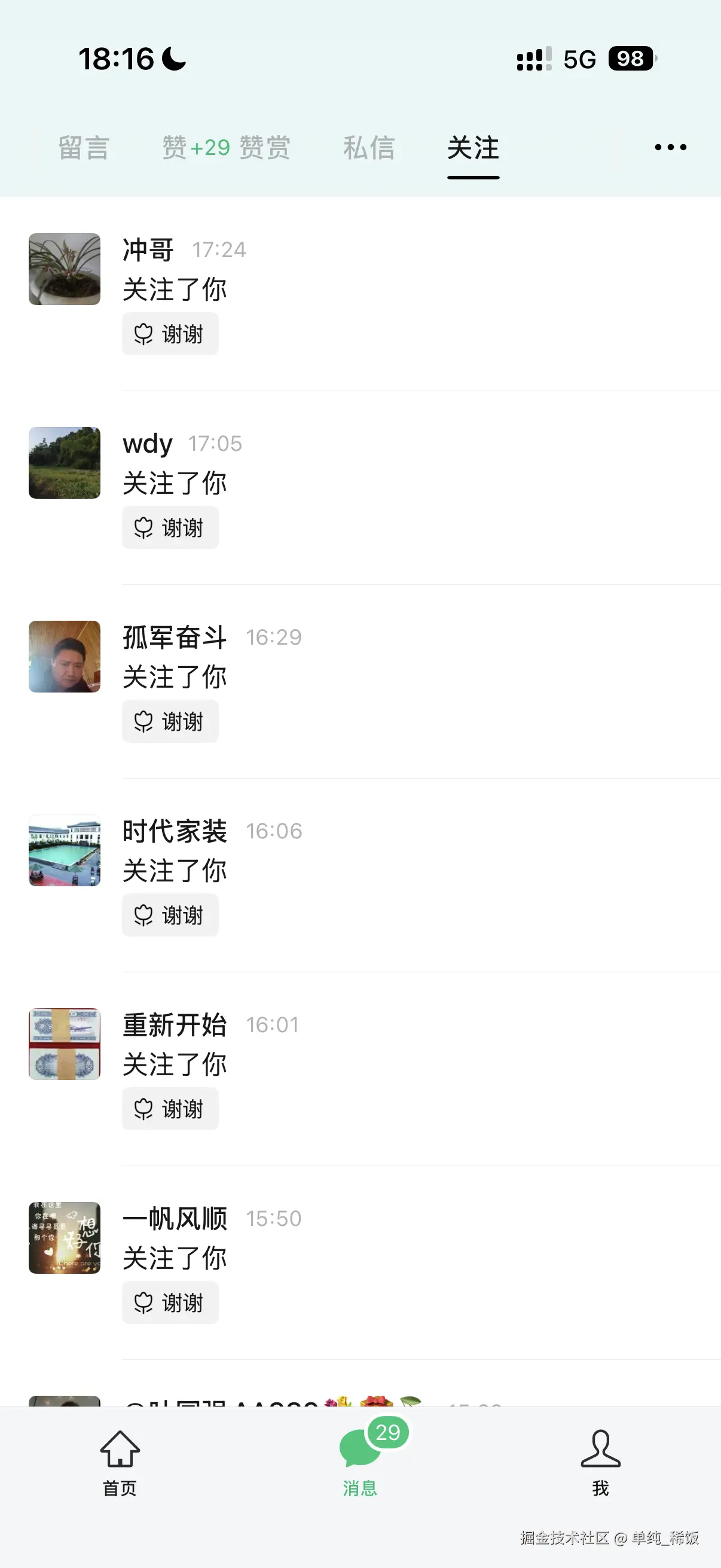The image size is (721, 1568).
Task: Stay on the 关注 tab
Action: click(473, 147)
